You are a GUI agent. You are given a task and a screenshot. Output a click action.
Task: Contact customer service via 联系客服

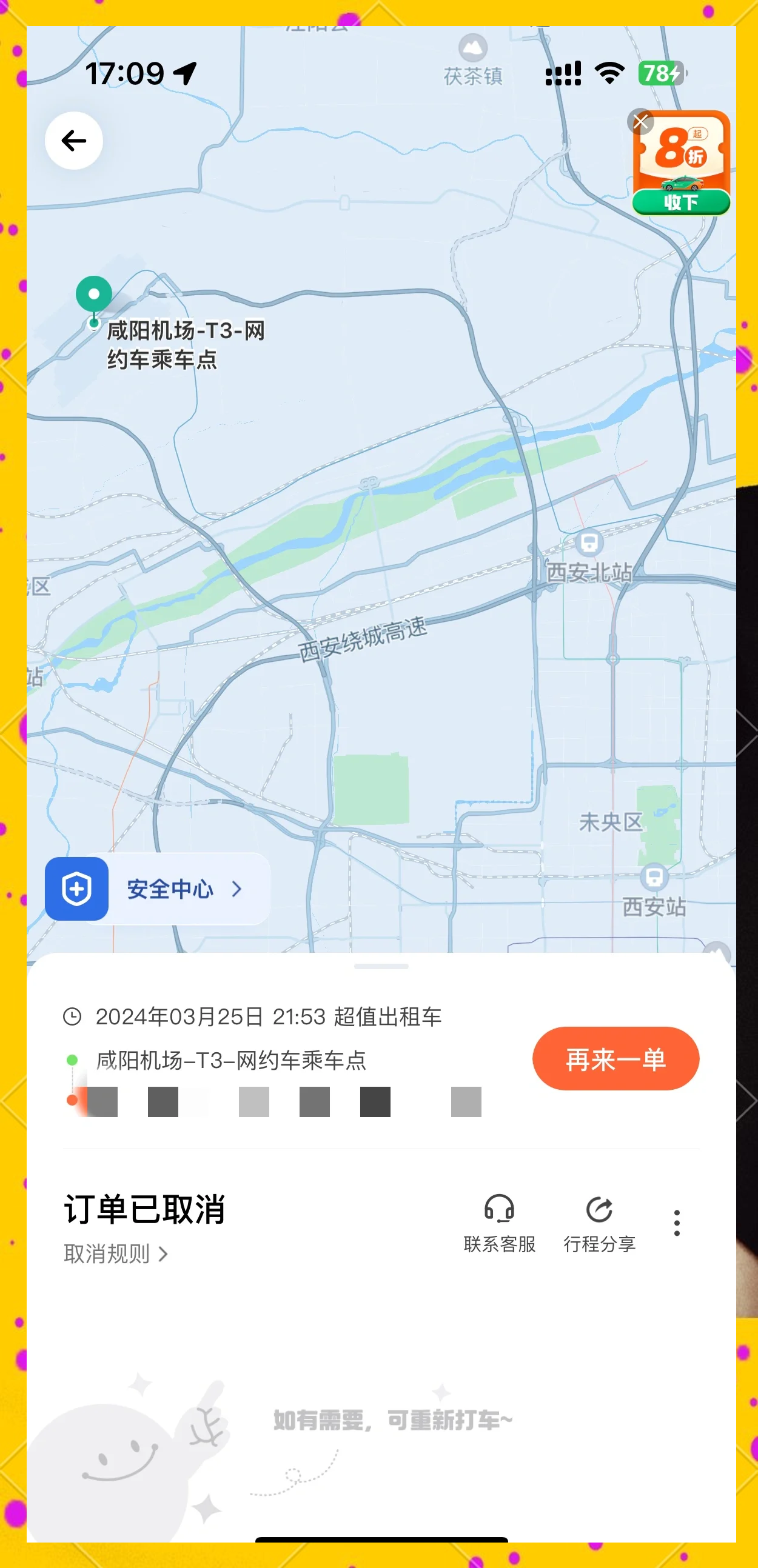click(x=499, y=1224)
